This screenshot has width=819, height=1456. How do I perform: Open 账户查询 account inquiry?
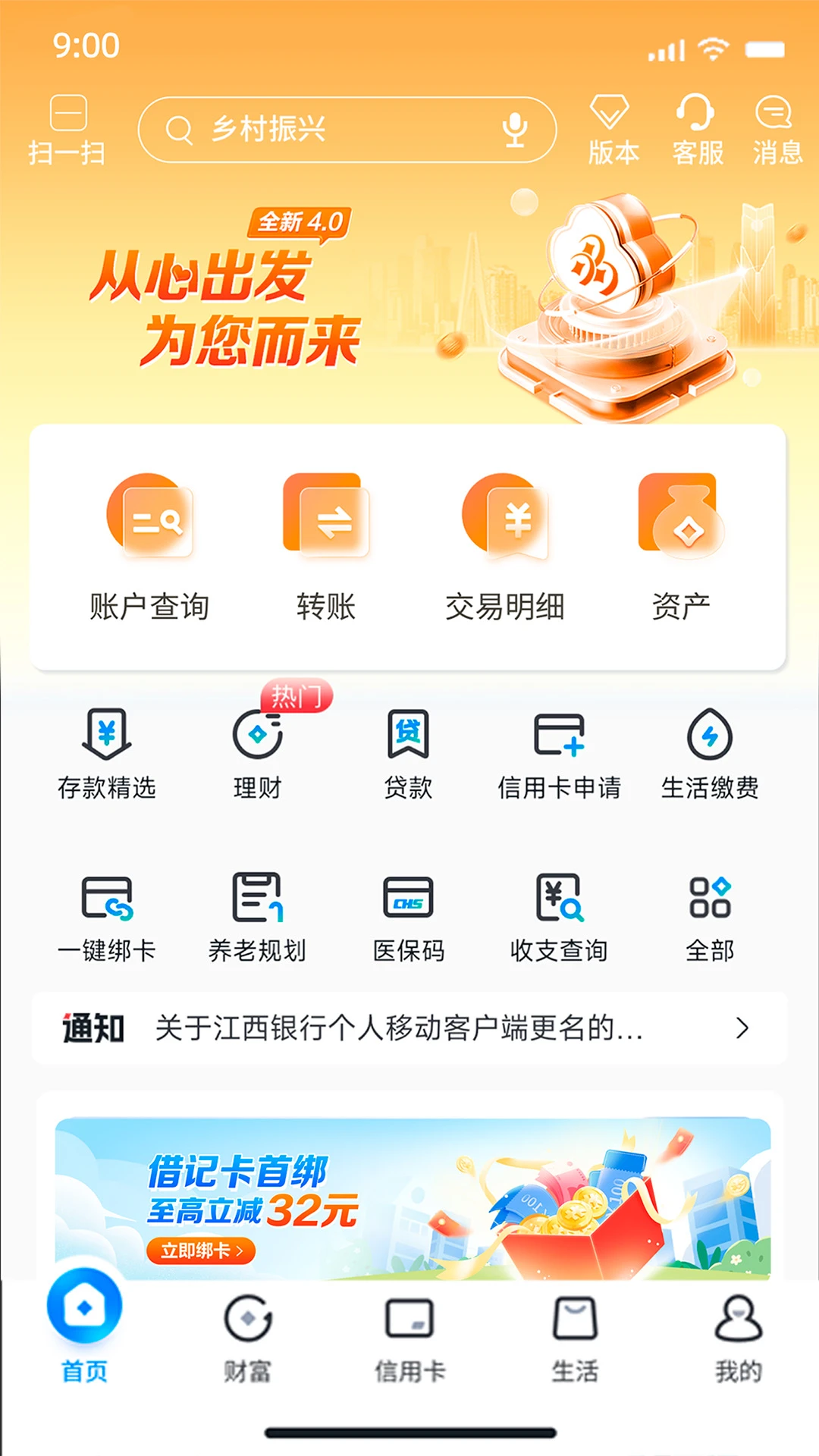(149, 546)
